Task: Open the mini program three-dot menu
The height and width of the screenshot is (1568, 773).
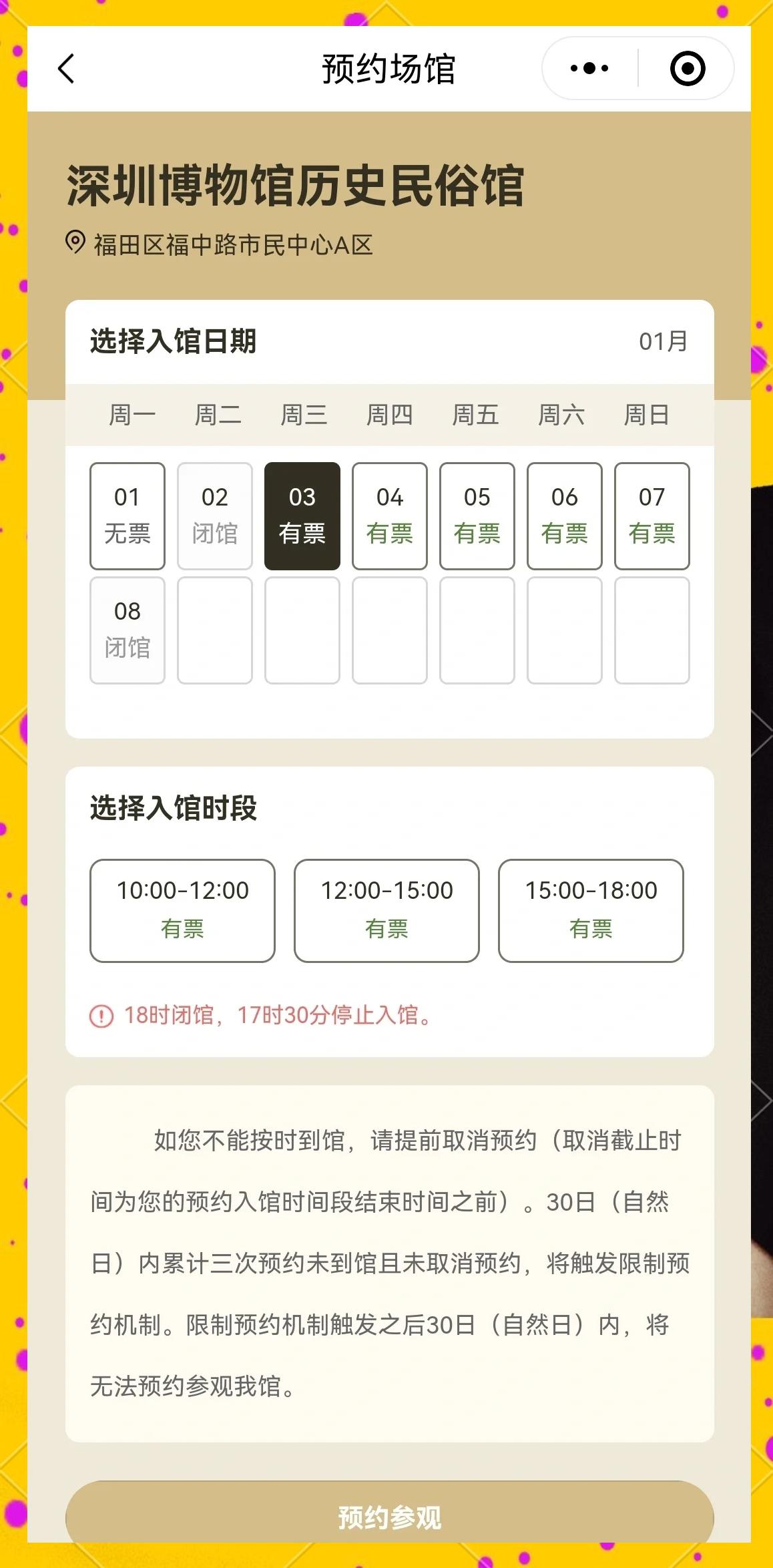Action: (589, 68)
